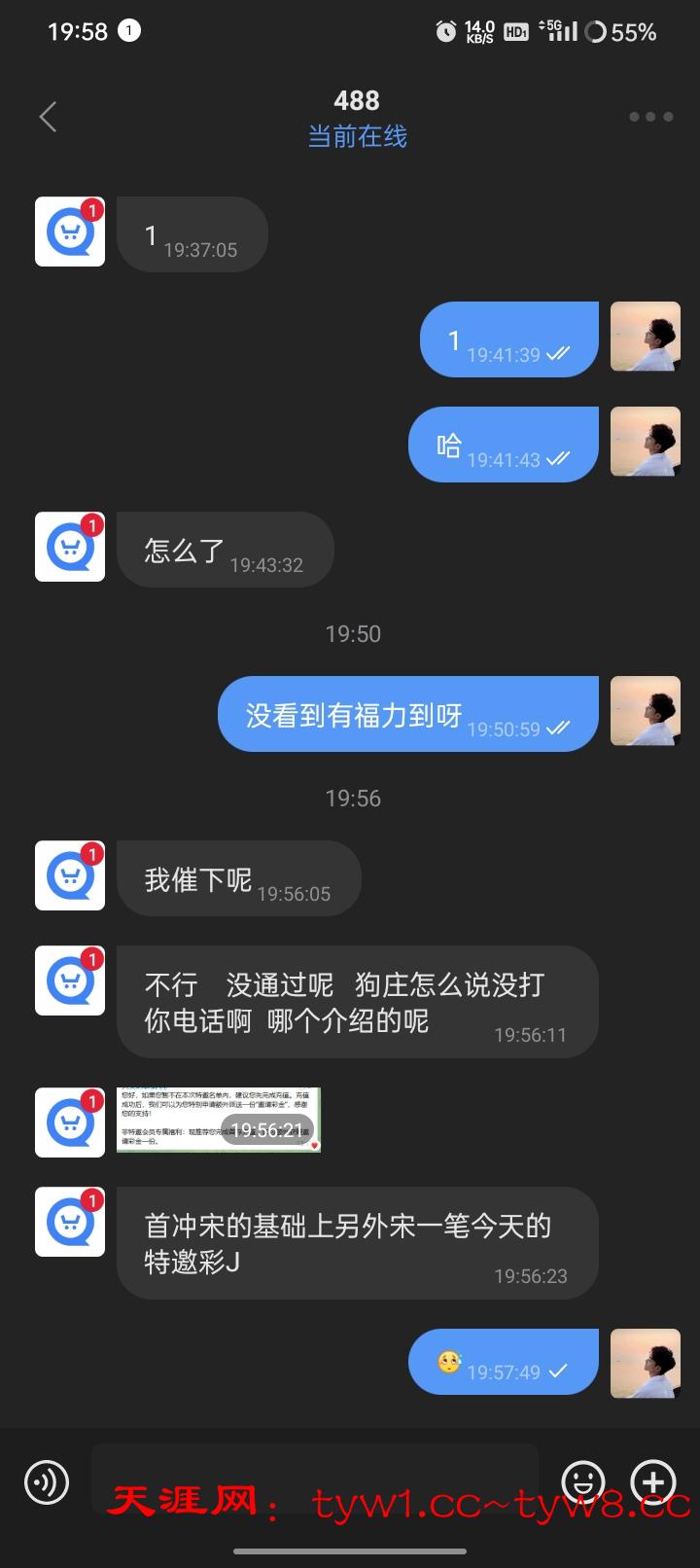Screen dimensions: 700x1568
Task: Tap the back arrow to exit the chat
Action: coord(47,116)
